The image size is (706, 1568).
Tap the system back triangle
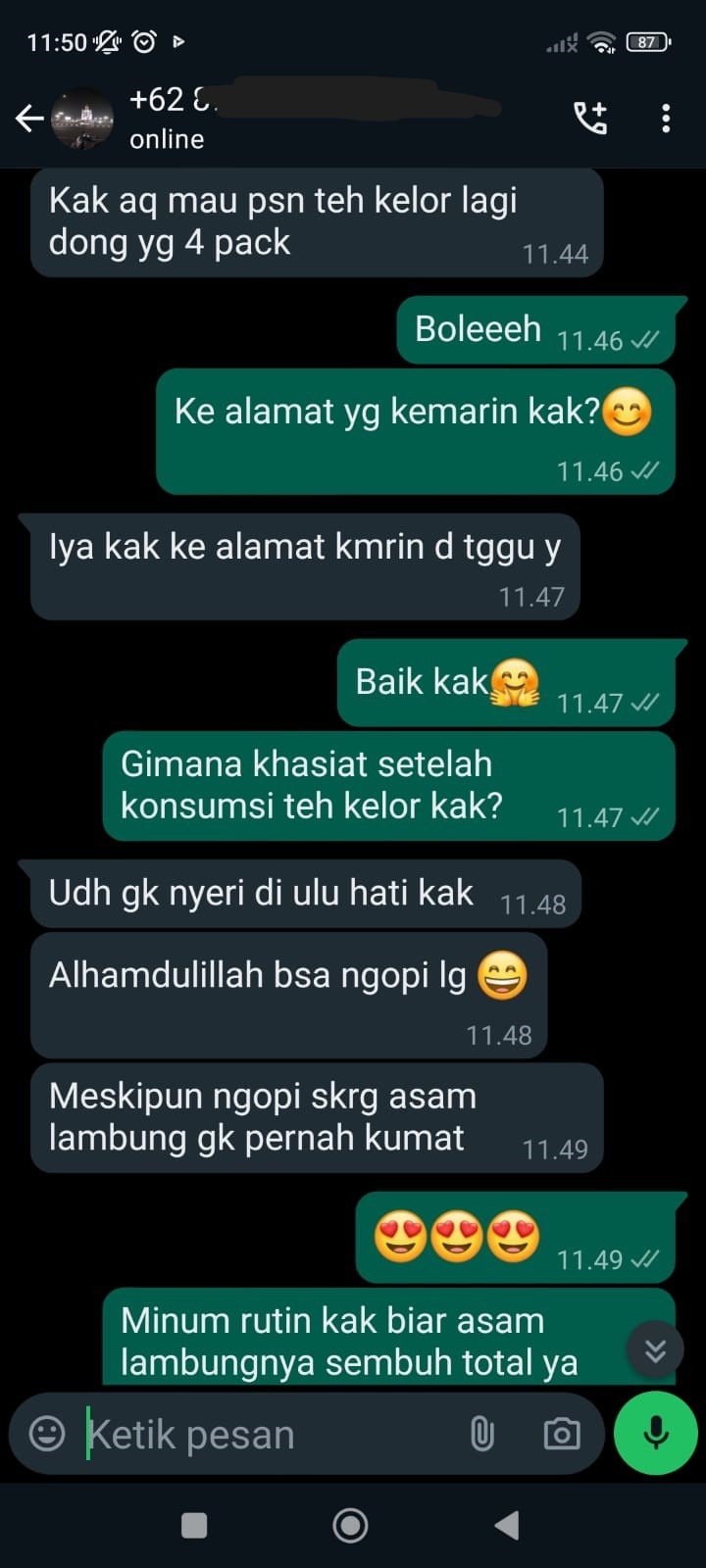[x=507, y=1525]
